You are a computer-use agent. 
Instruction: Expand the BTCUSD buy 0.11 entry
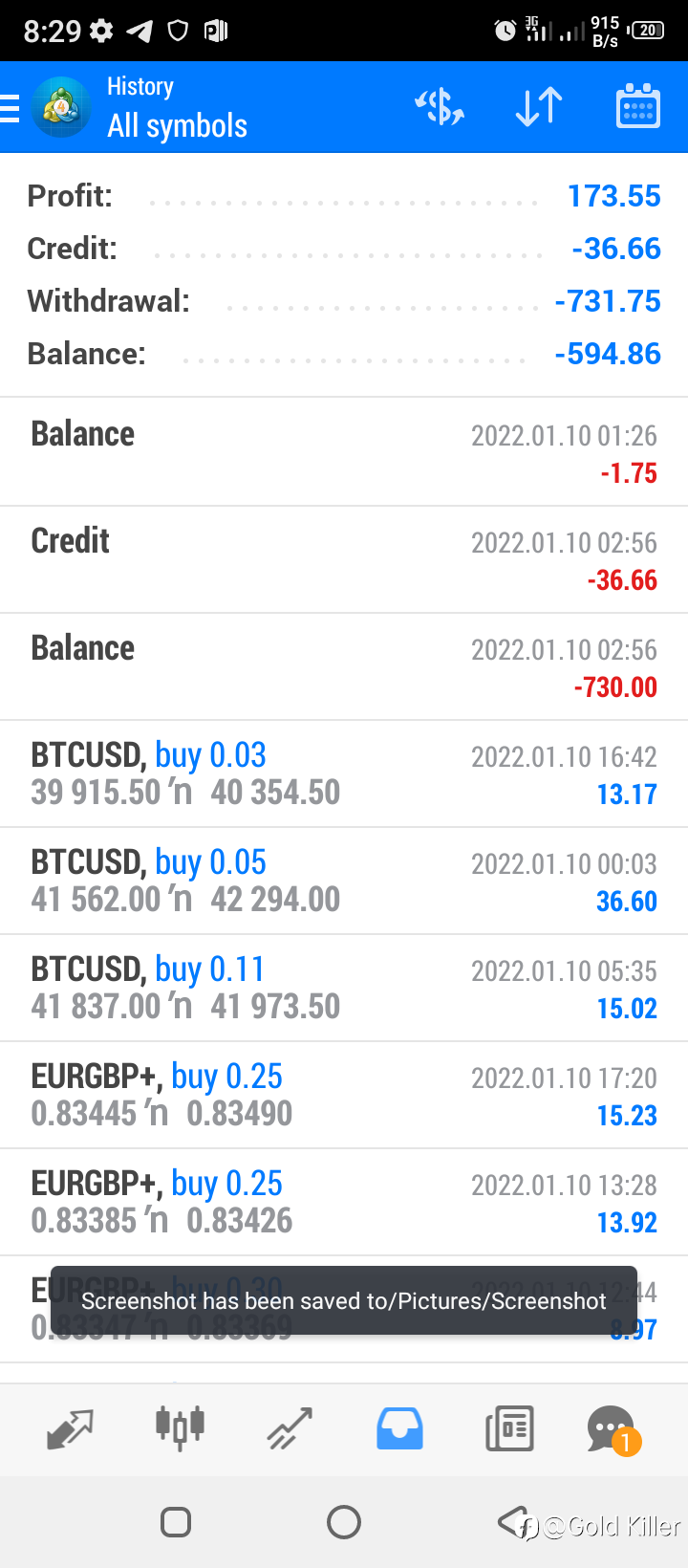[344, 988]
